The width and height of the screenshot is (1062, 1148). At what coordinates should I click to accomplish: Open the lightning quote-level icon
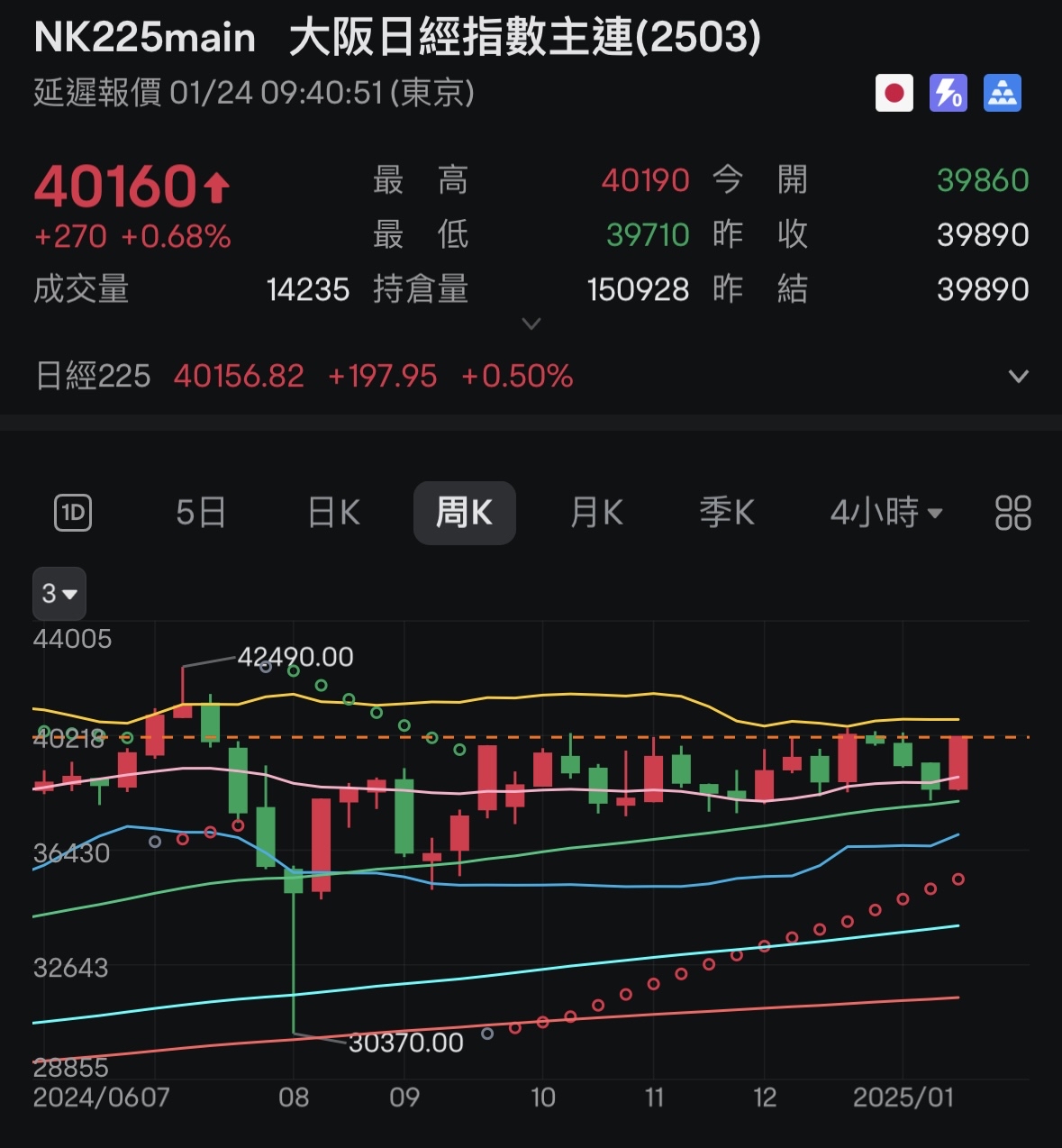click(x=948, y=93)
